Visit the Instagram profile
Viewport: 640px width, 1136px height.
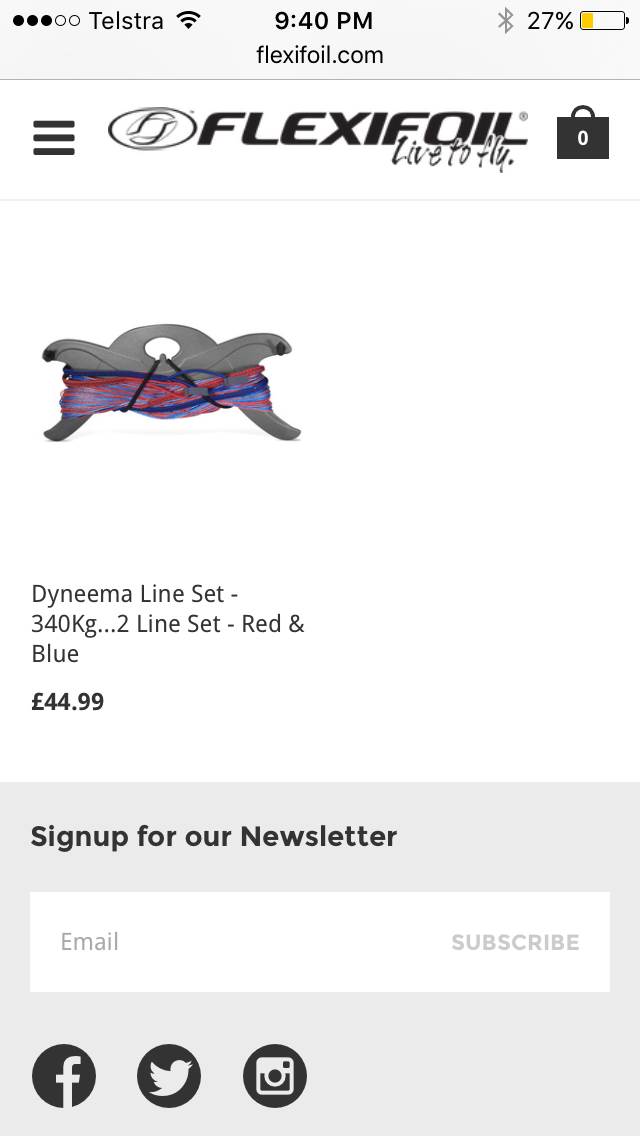pos(275,1076)
